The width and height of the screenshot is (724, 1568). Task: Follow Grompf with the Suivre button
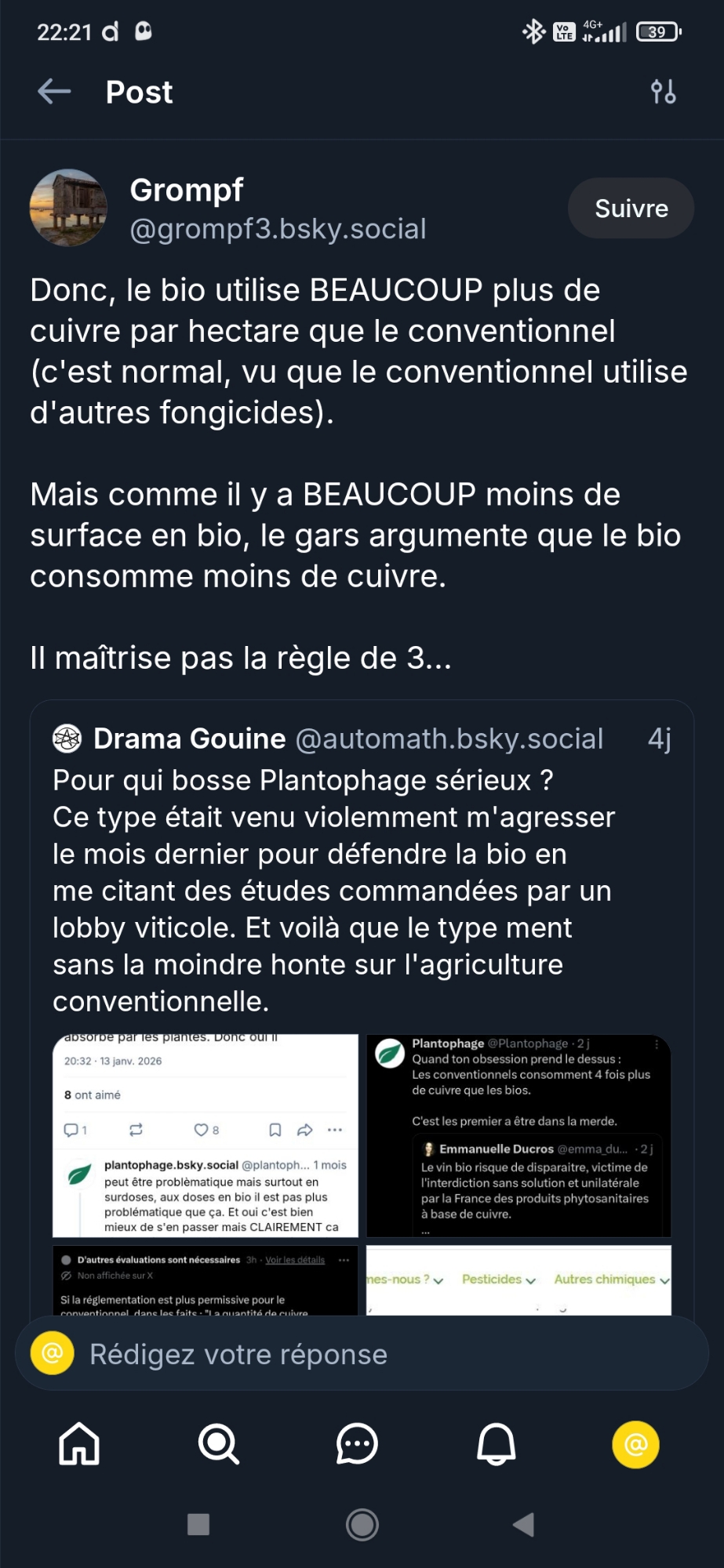coord(631,209)
